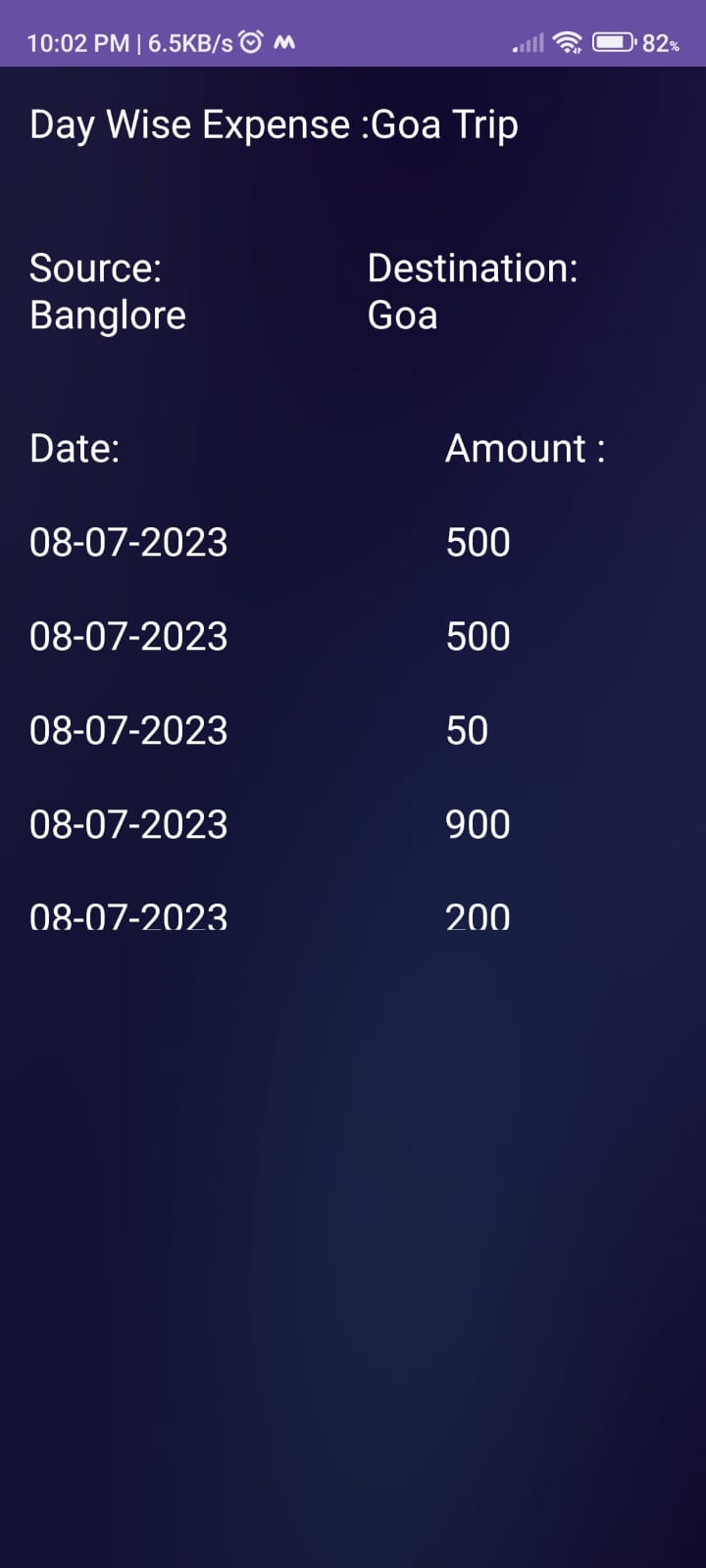Select the 'Day Wise Expense :Goa Trip' title

coord(274,123)
